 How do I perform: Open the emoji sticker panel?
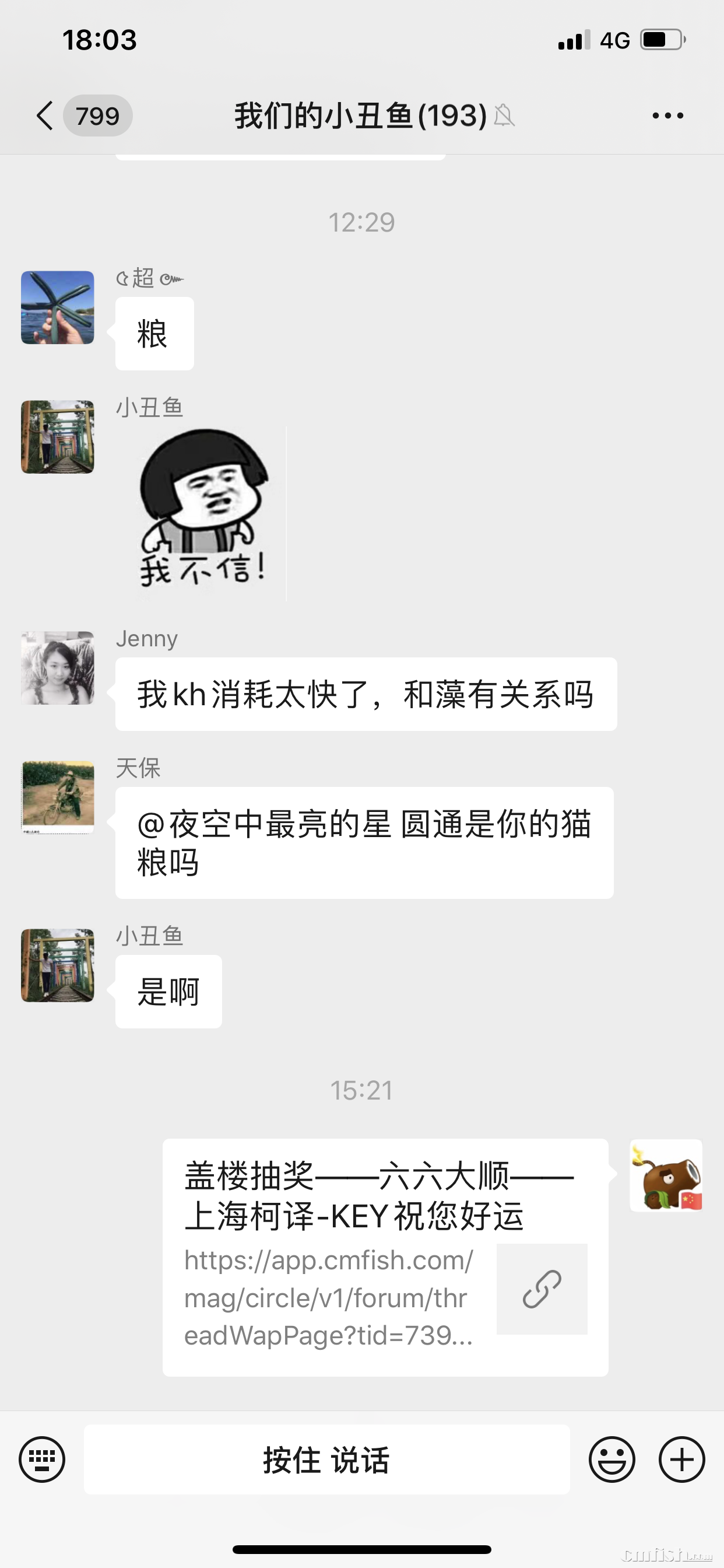coord(613,1459)
